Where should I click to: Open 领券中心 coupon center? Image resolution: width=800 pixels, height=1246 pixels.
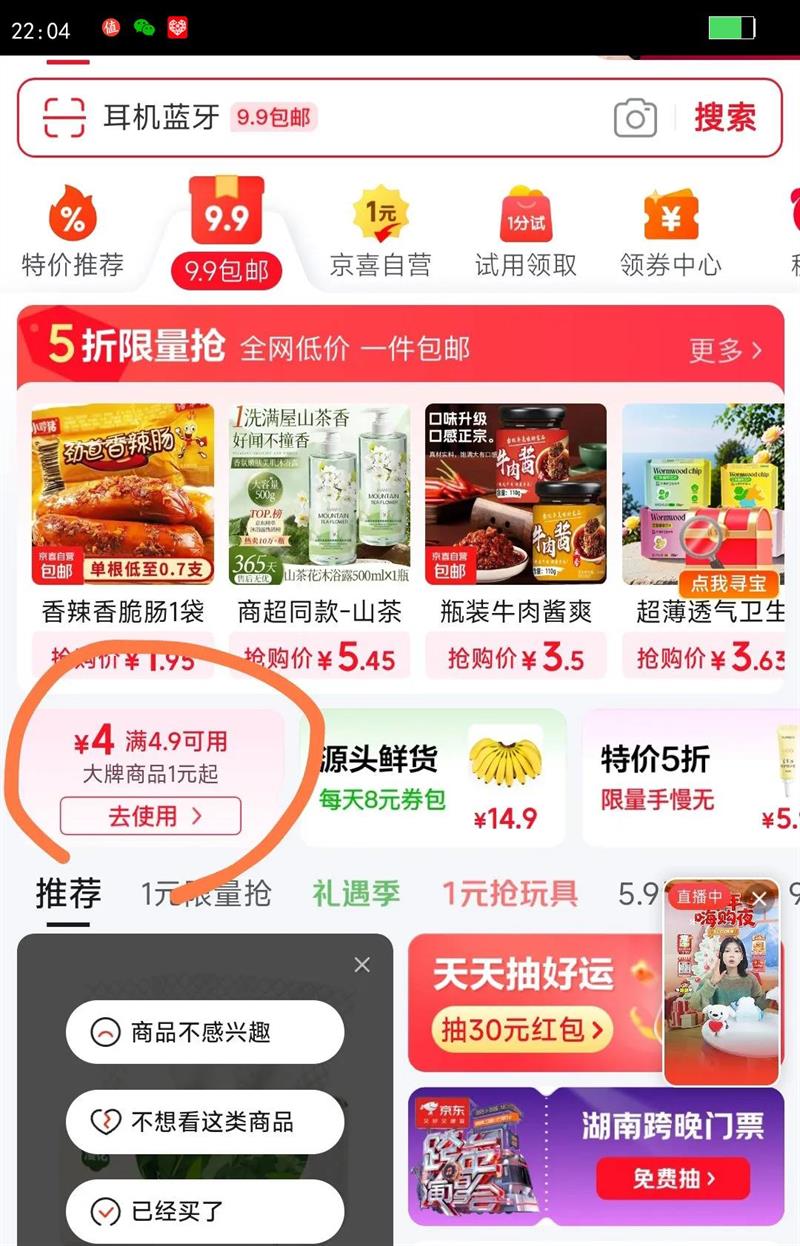[x=670, y=232]
